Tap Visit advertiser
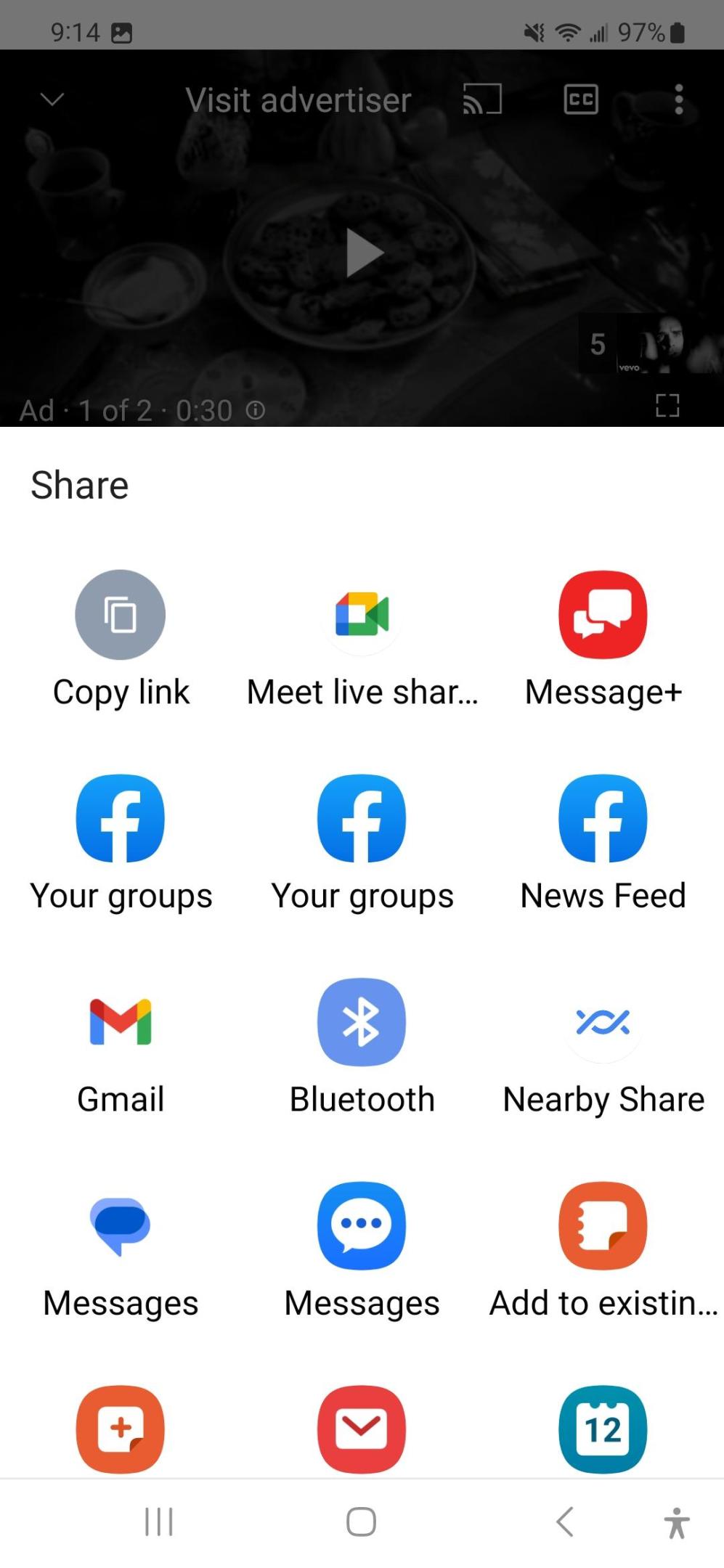Viewport: 724px width, 1568px height. pos(298,99)
